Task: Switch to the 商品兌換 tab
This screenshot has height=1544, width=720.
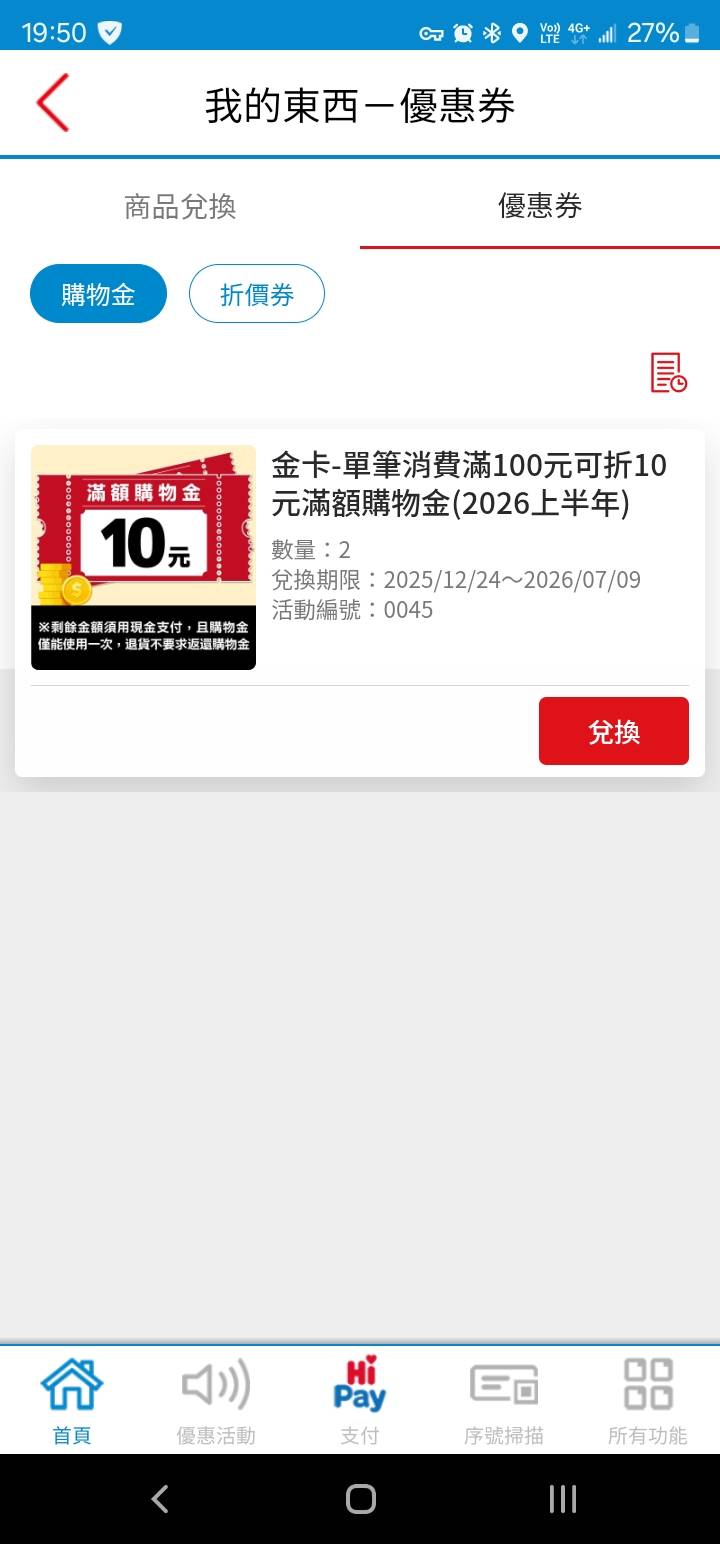Action: point(180,206)
